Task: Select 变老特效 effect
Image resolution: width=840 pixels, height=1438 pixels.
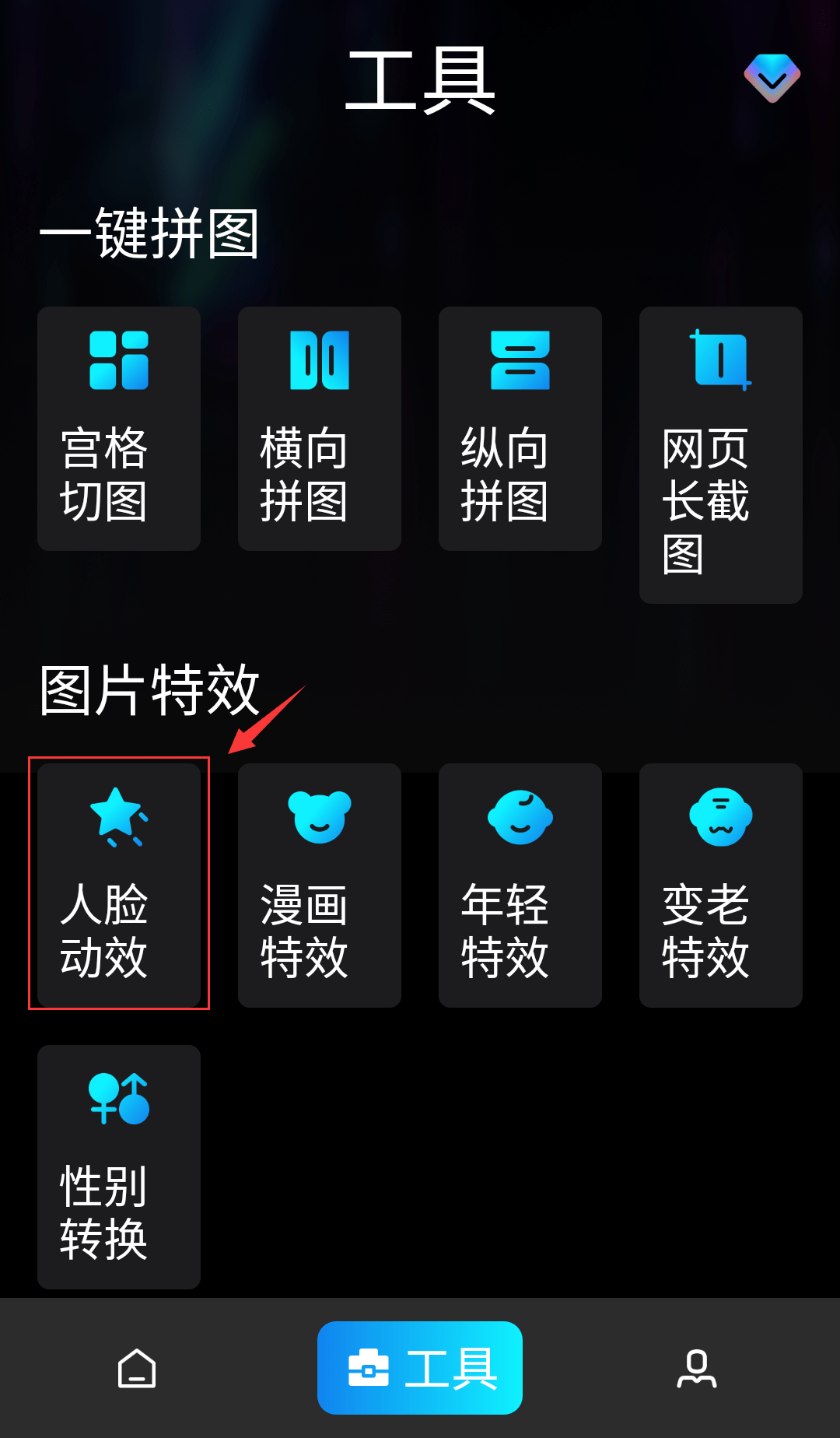Action: pyautogui.click(x=721, y=886)
